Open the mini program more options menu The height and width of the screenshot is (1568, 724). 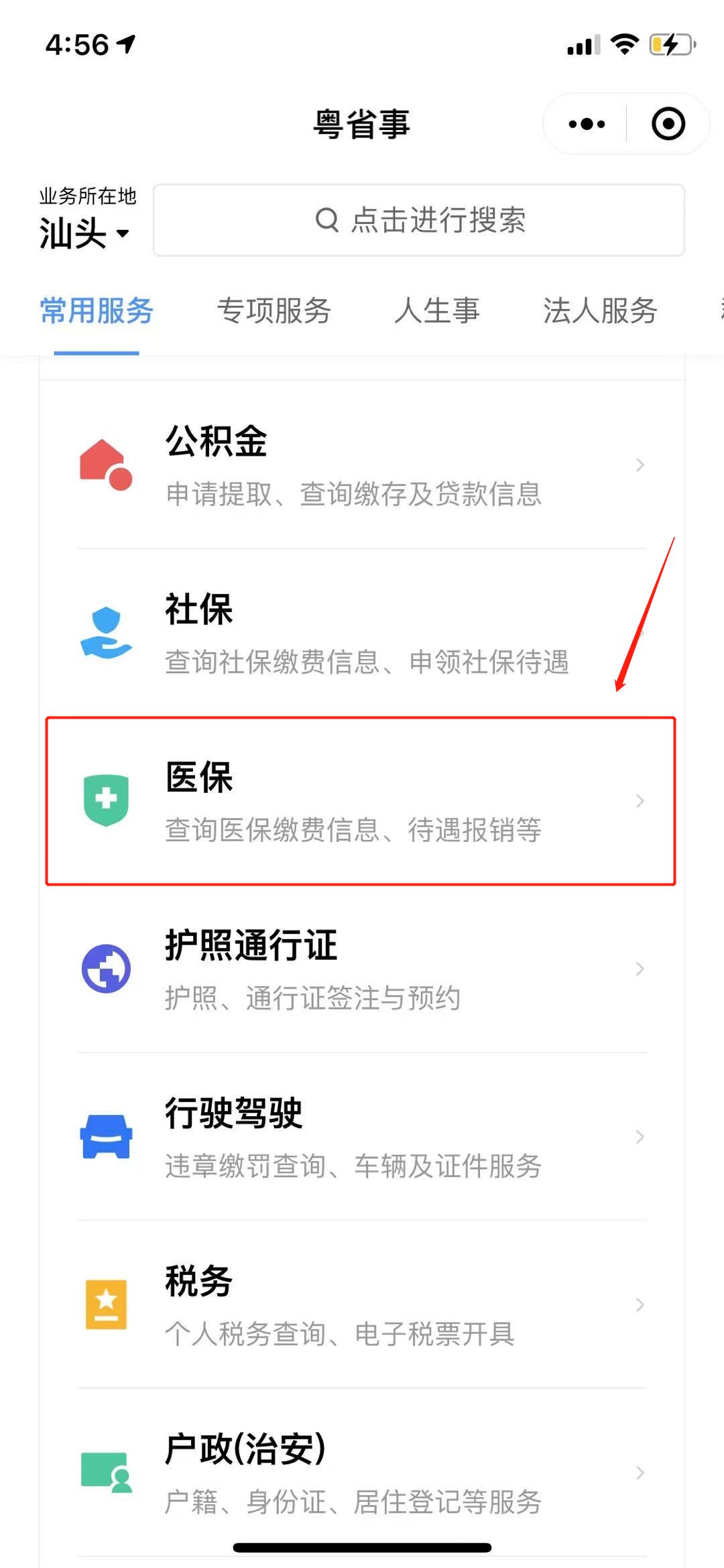click(x=587, y=124)
